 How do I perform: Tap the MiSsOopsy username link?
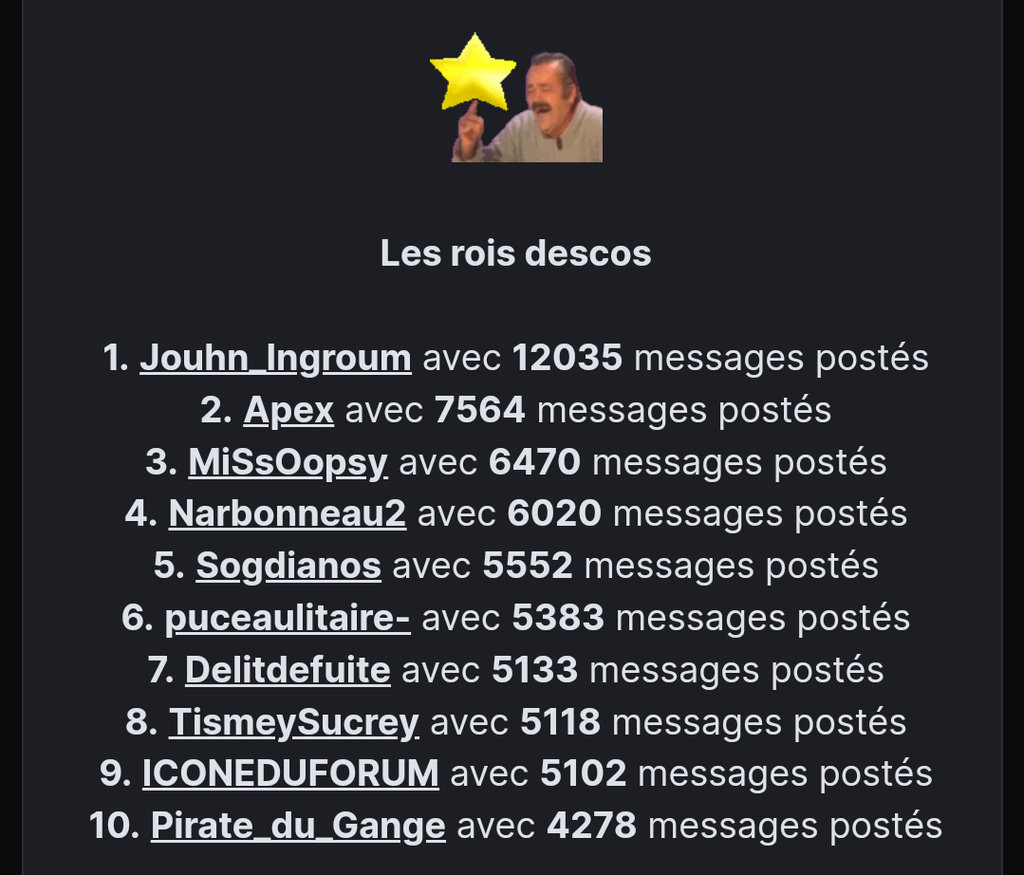point(287,462)
